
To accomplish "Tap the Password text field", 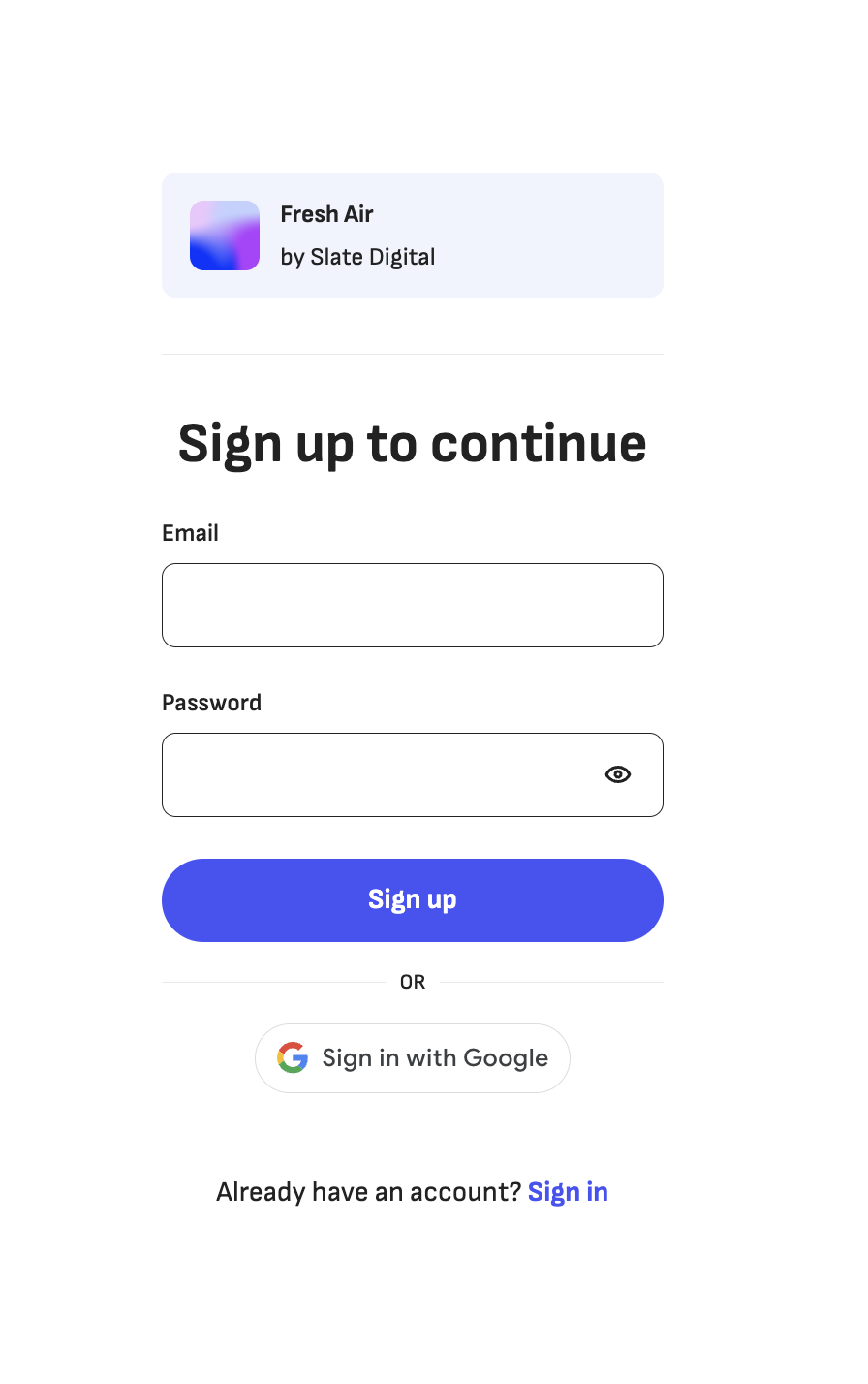I will [378, 774].
